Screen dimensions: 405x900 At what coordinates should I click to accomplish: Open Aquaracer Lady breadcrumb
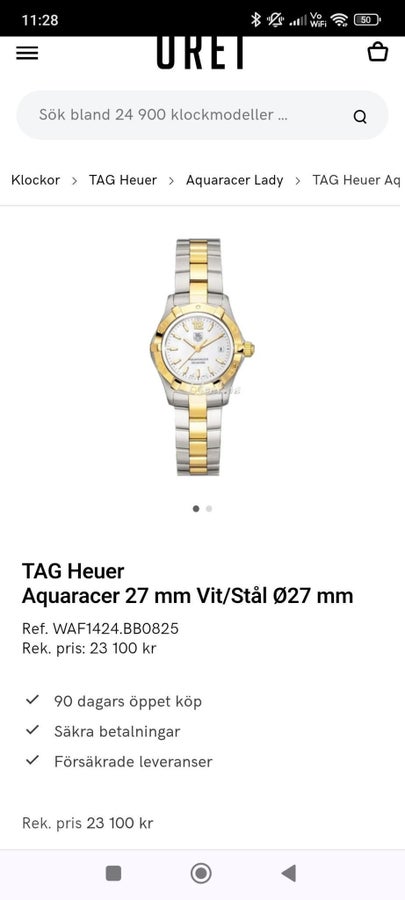click(x=235, y=180)
